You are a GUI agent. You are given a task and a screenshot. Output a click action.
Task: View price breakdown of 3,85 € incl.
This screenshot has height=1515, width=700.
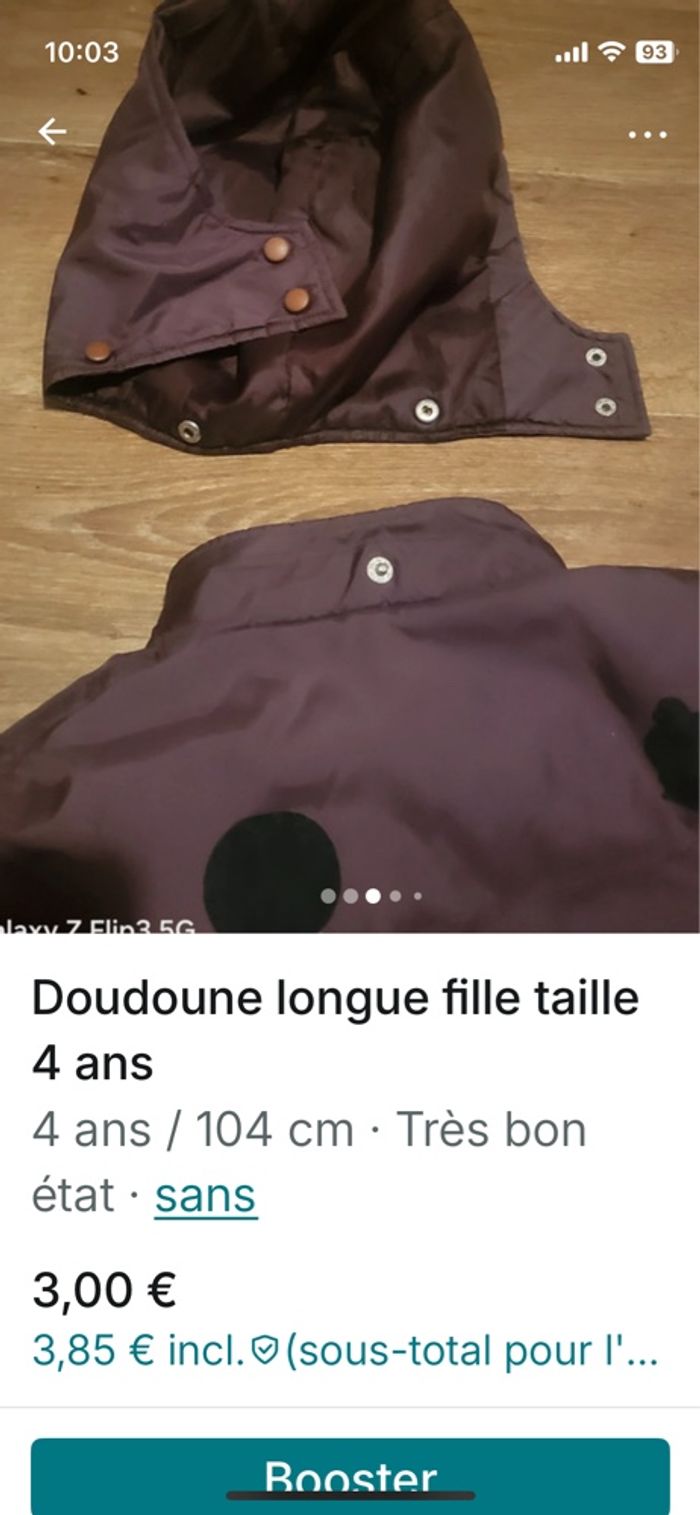345,1351
